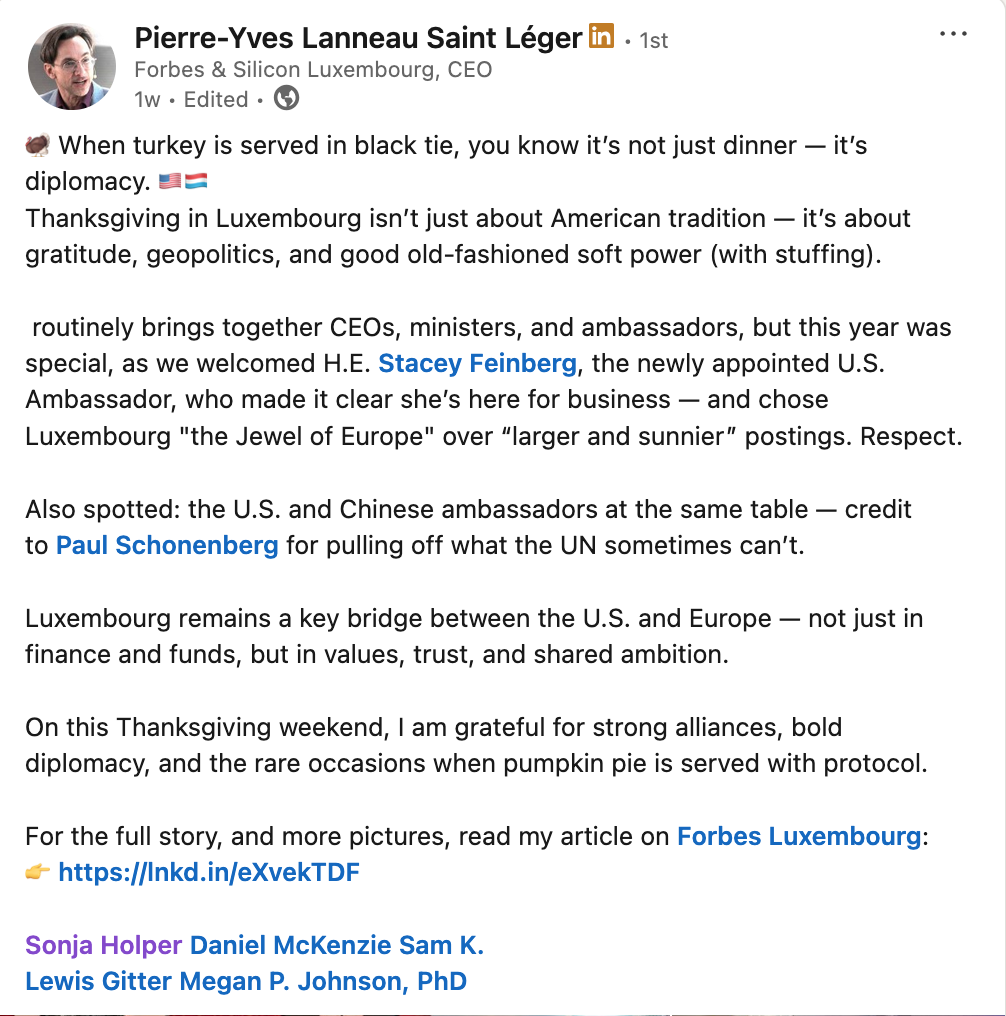Go to Lewis Gitter's profile
1006x1016 pixels.
[x=98, y=981]
